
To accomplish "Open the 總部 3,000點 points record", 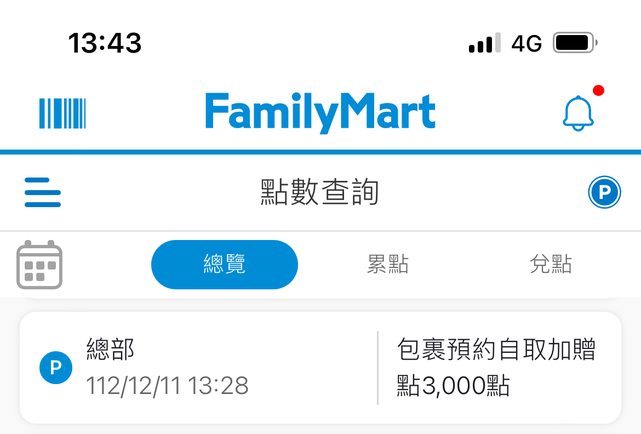I will click(x=320, y=367).
